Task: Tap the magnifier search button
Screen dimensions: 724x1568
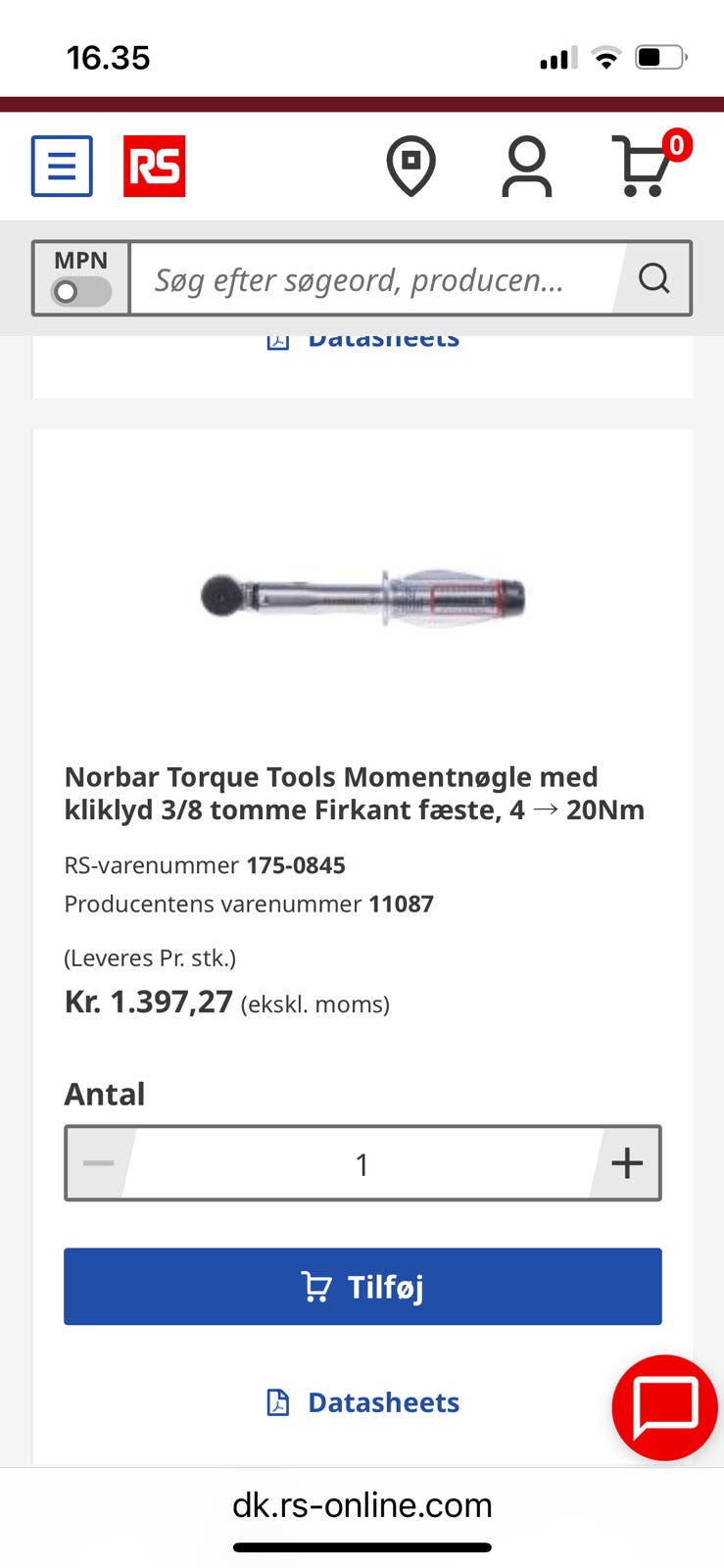Action: 653,279
